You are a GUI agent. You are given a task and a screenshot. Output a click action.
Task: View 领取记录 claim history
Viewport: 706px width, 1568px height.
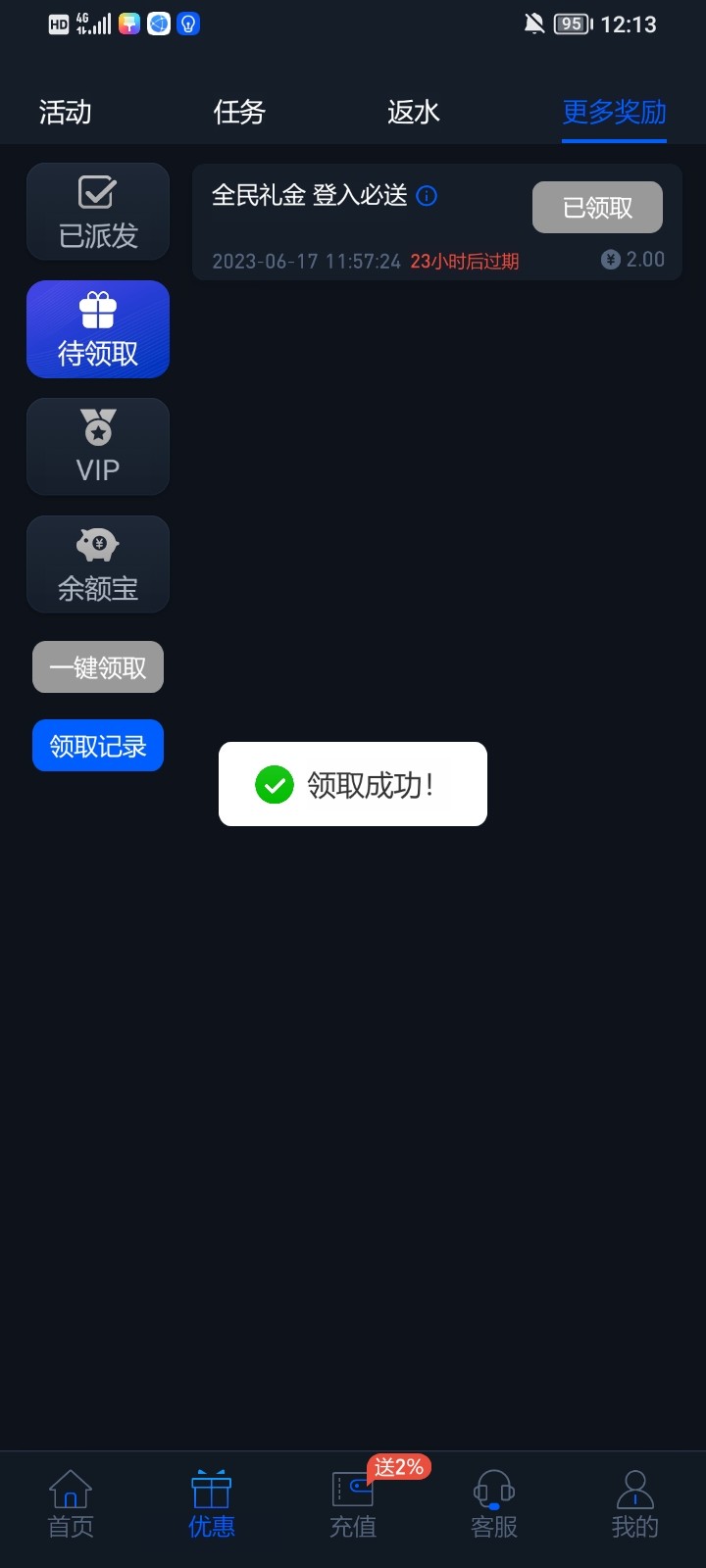coord(98,746)
